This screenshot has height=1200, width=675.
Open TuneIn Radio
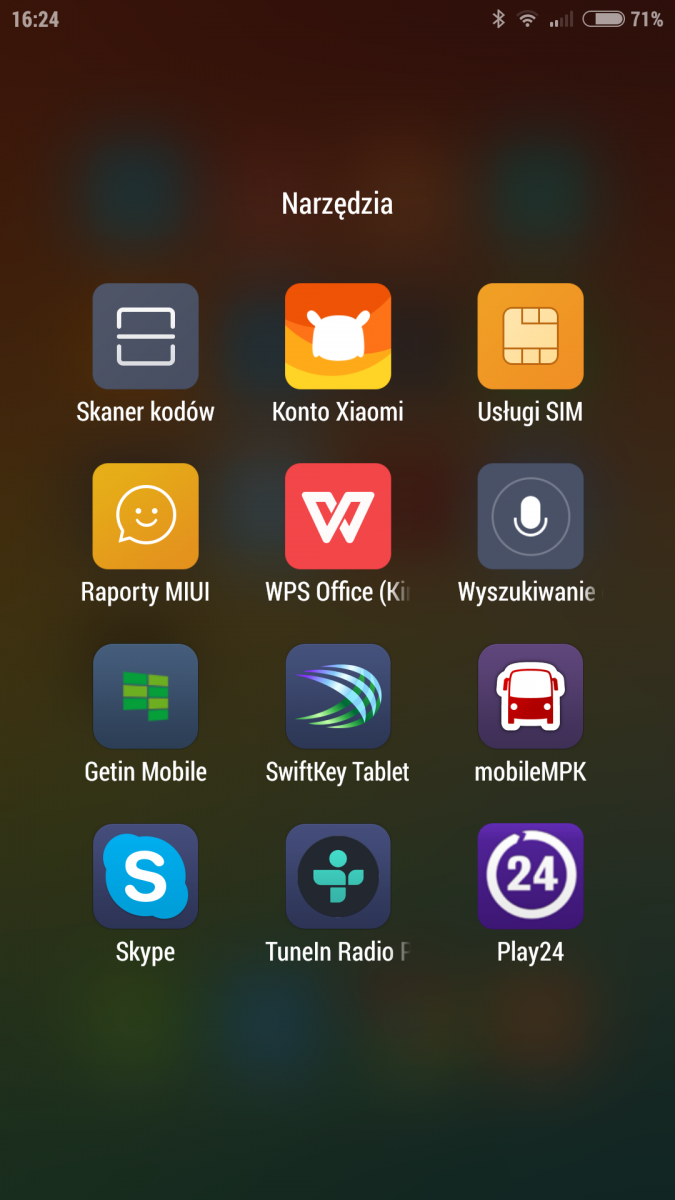coord(338,876)
